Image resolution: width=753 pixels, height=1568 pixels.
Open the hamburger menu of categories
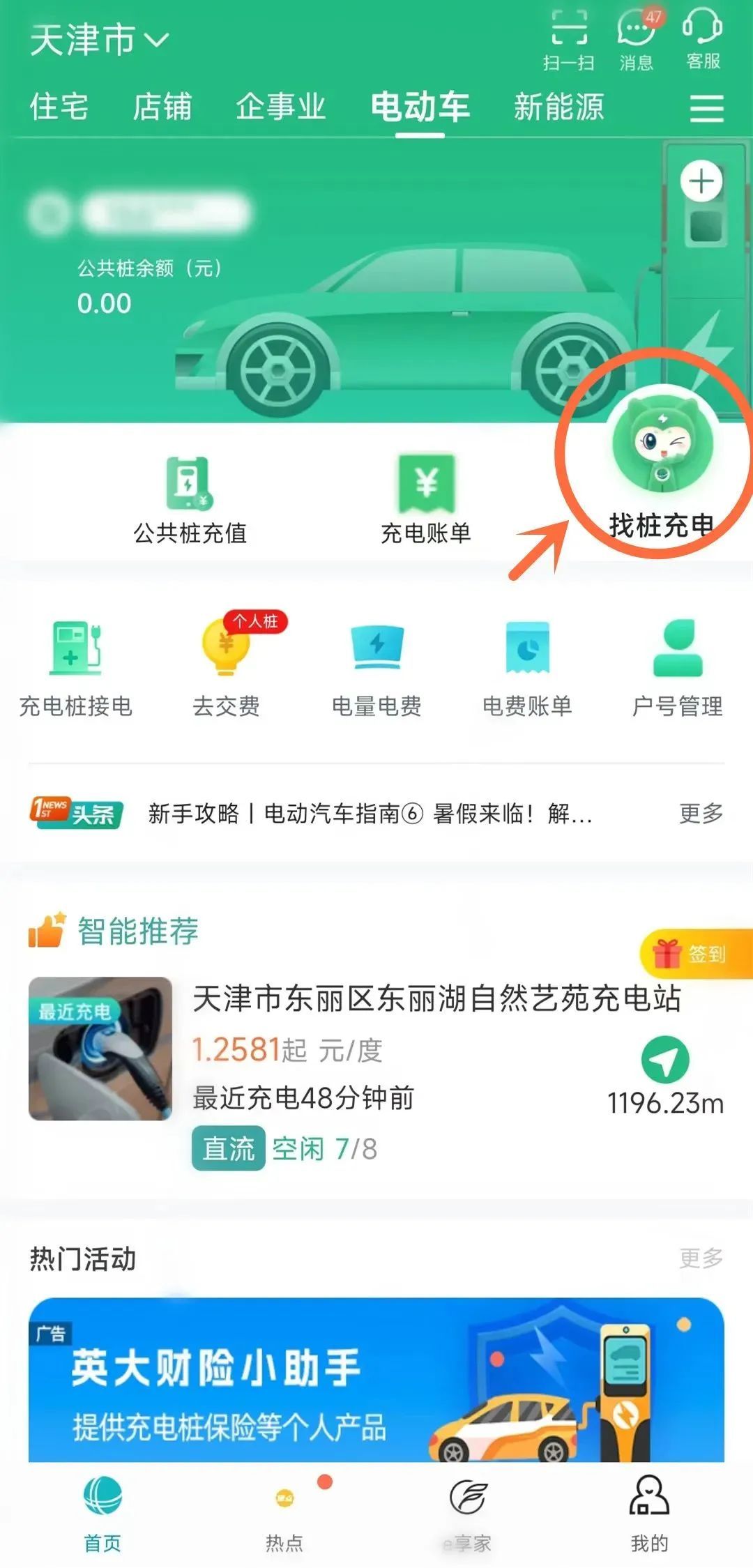(x=706, y=109)
